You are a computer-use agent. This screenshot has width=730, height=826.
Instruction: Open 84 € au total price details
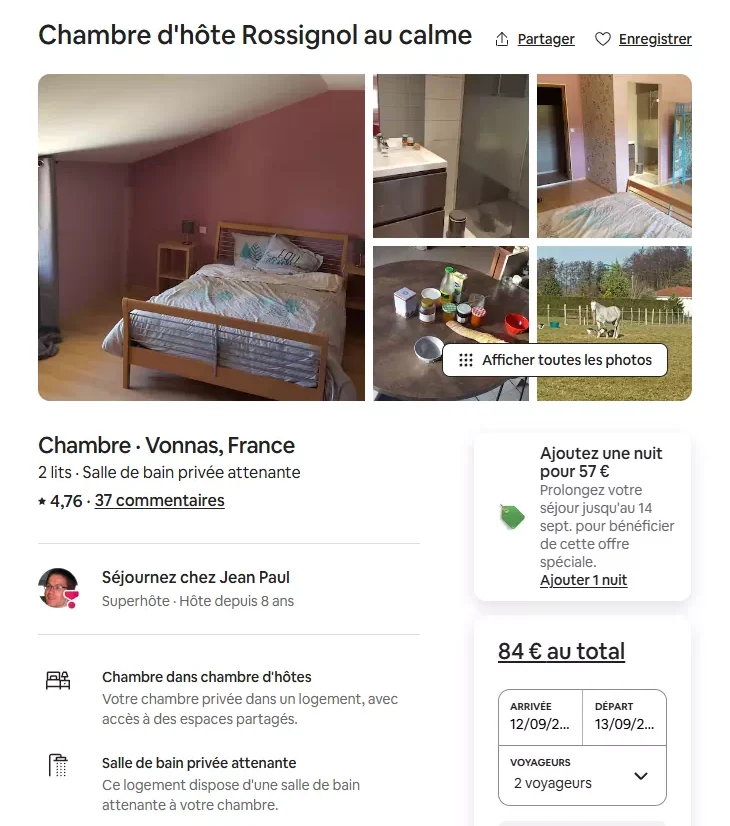tap(561, 651)
